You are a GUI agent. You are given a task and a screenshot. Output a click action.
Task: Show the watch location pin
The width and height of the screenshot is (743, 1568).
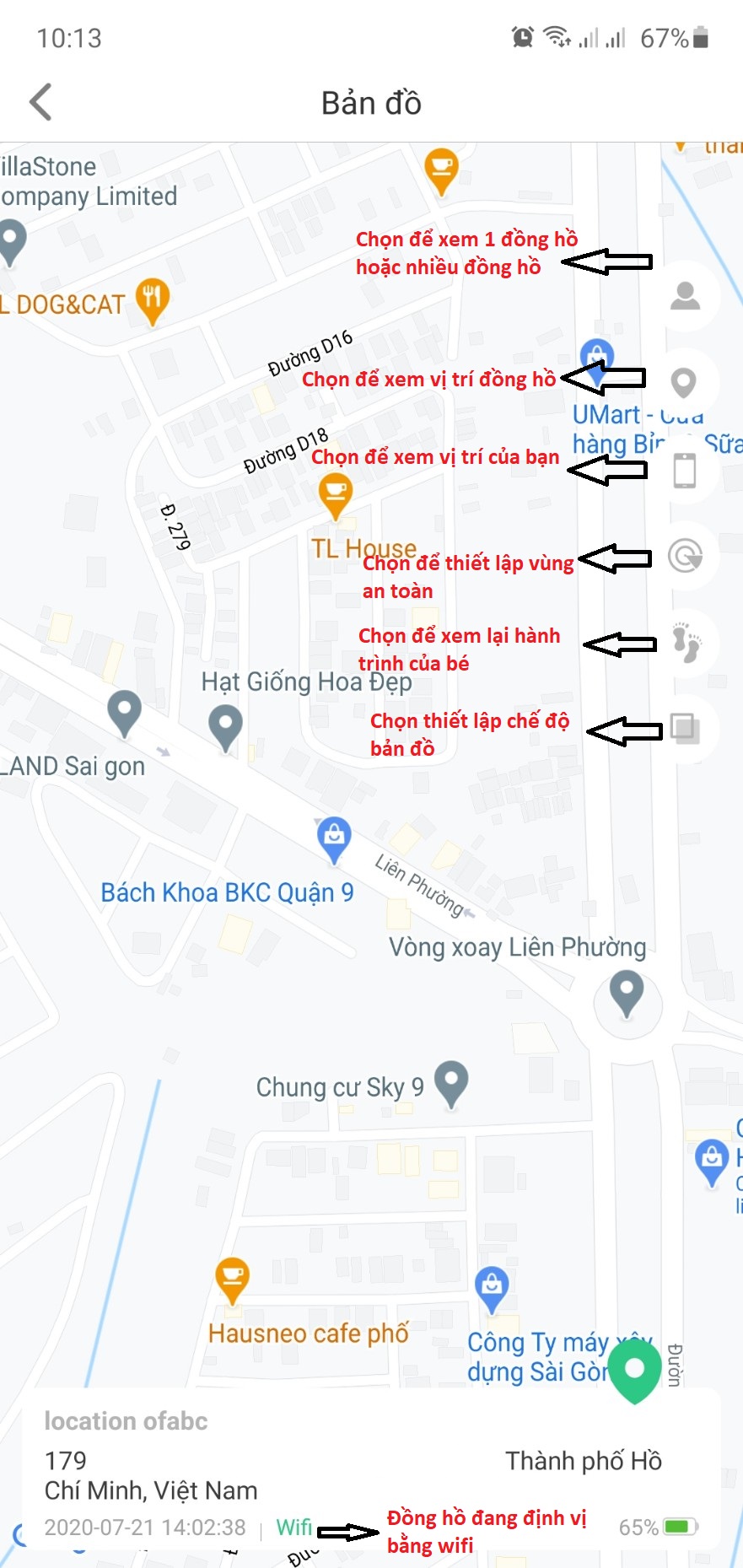683,383
